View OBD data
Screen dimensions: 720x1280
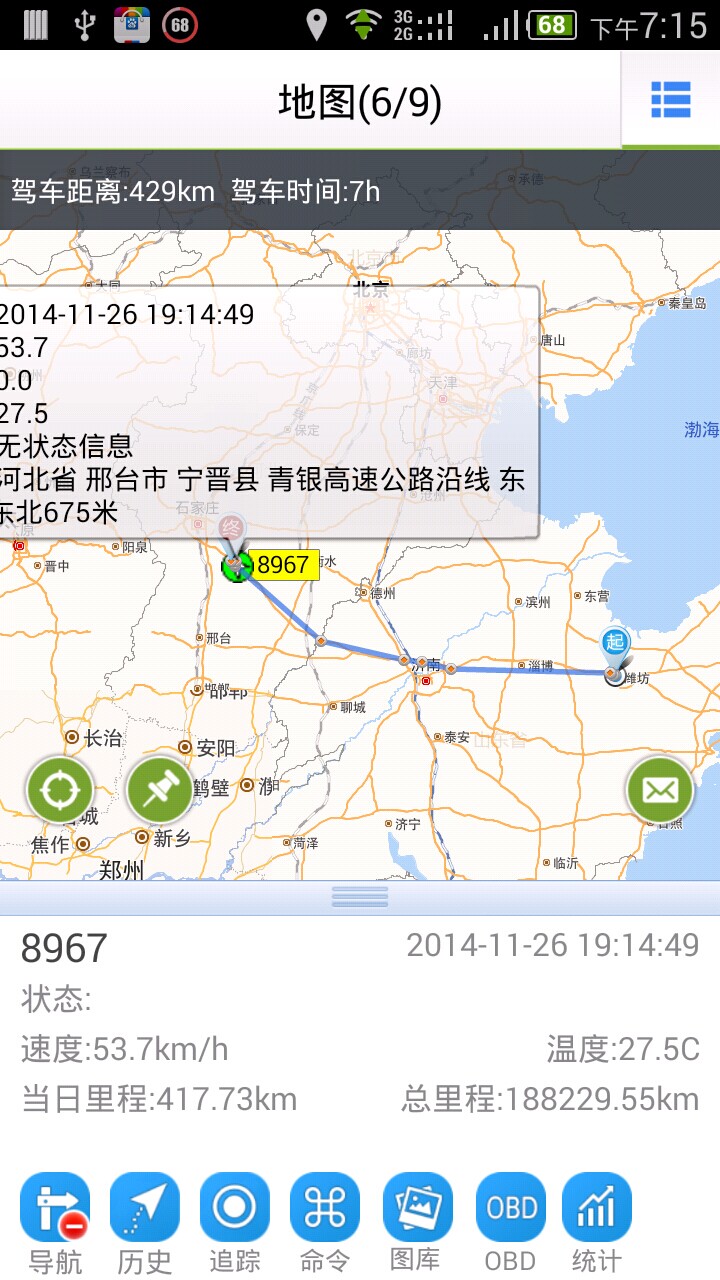coord(510,1222)
